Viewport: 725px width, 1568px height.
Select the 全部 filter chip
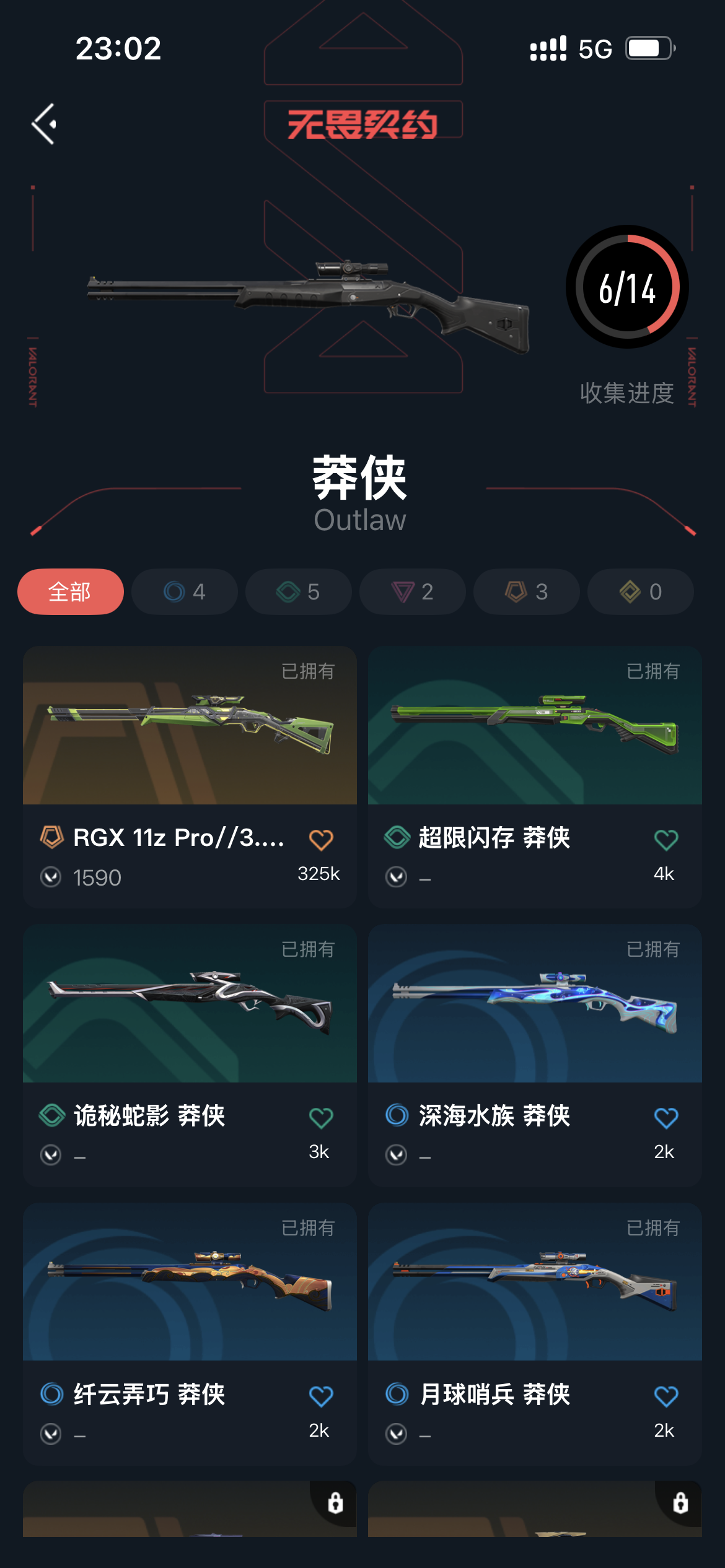tap(70, 591)
